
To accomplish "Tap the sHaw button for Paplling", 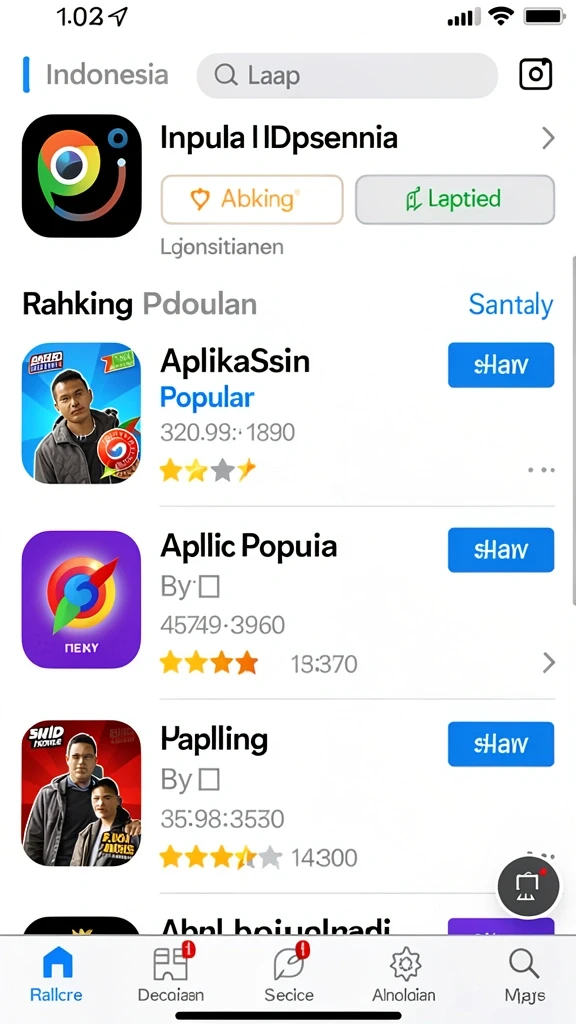I will click(x=501, y=744).
